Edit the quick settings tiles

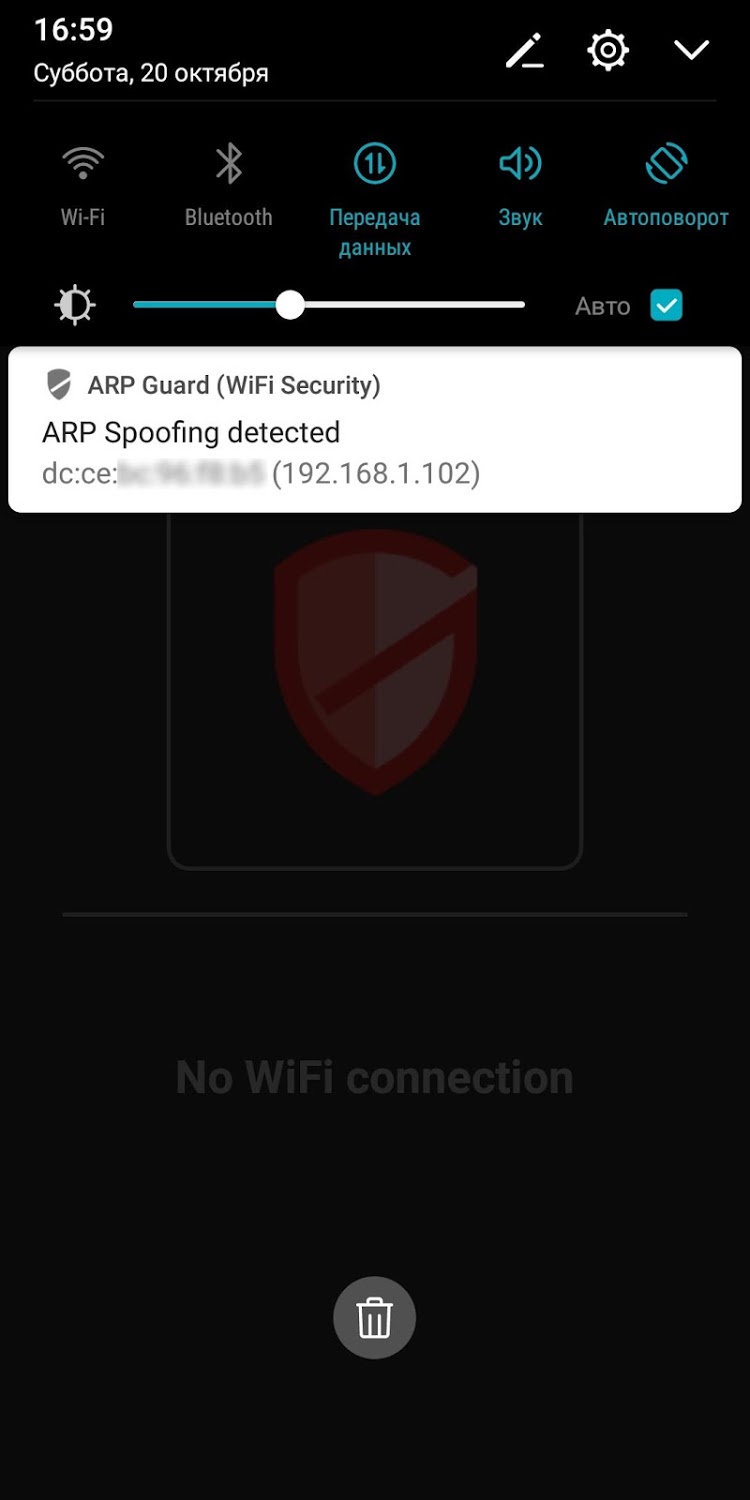click(524, 50)
